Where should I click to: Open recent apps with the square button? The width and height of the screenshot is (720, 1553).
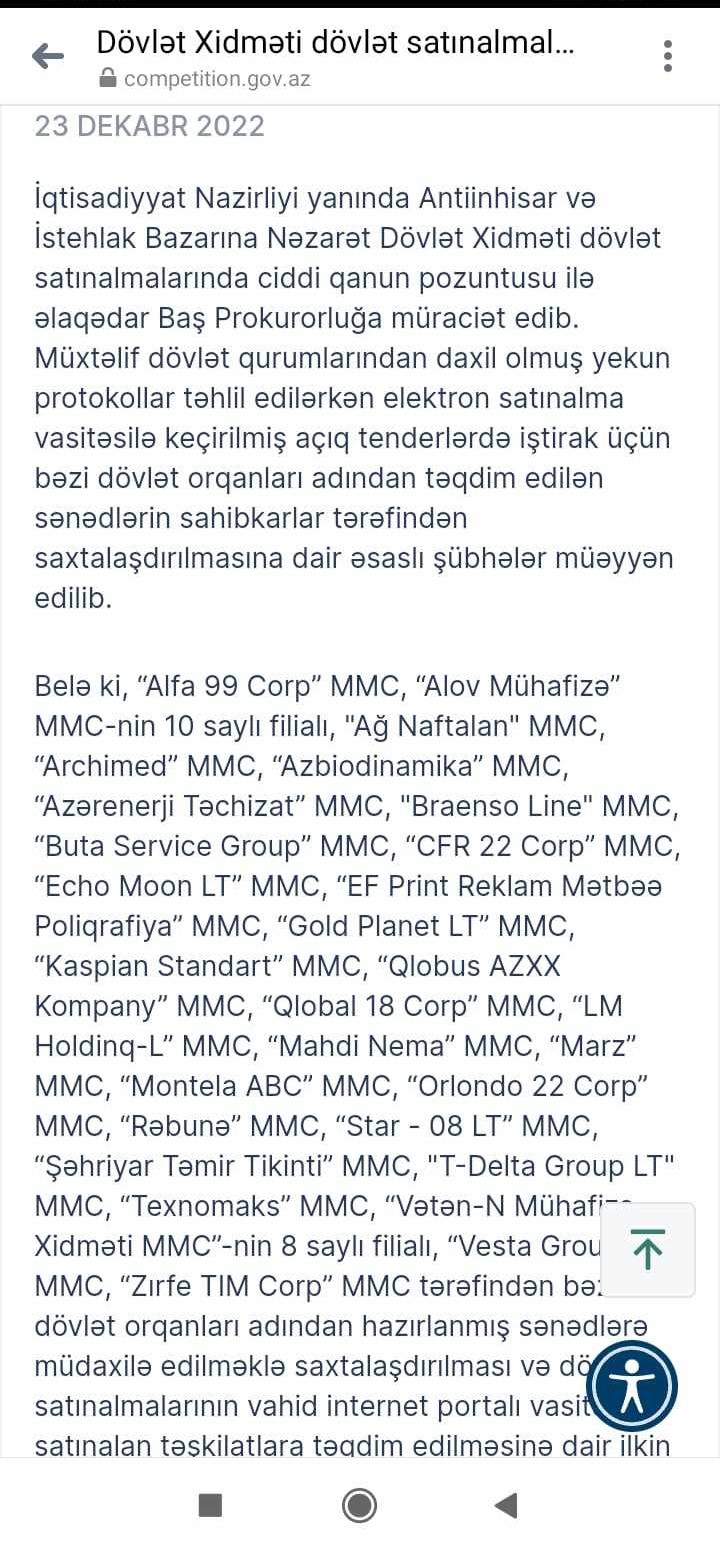[210, 1504]
